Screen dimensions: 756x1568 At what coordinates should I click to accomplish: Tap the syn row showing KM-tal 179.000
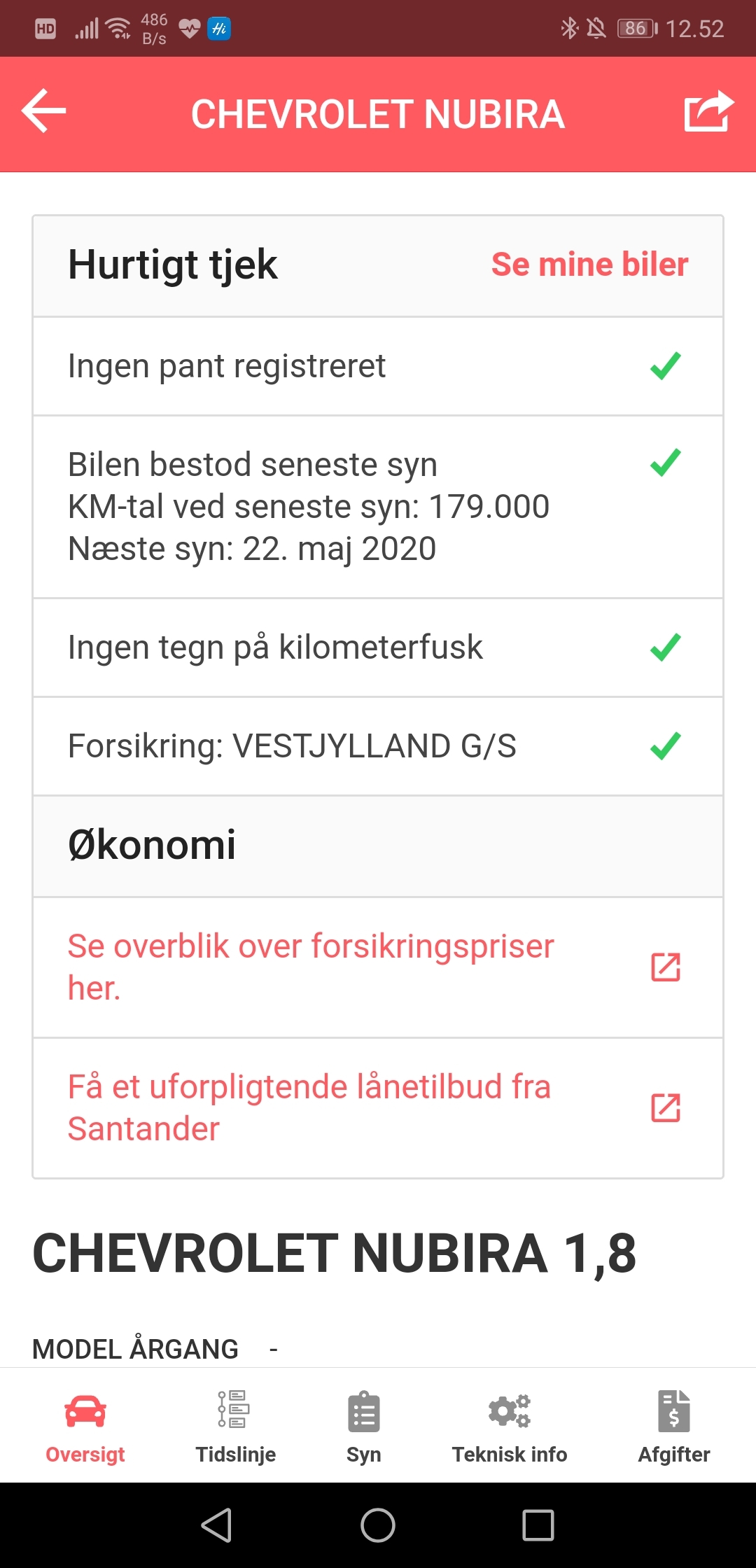click(x=309, y=506)
